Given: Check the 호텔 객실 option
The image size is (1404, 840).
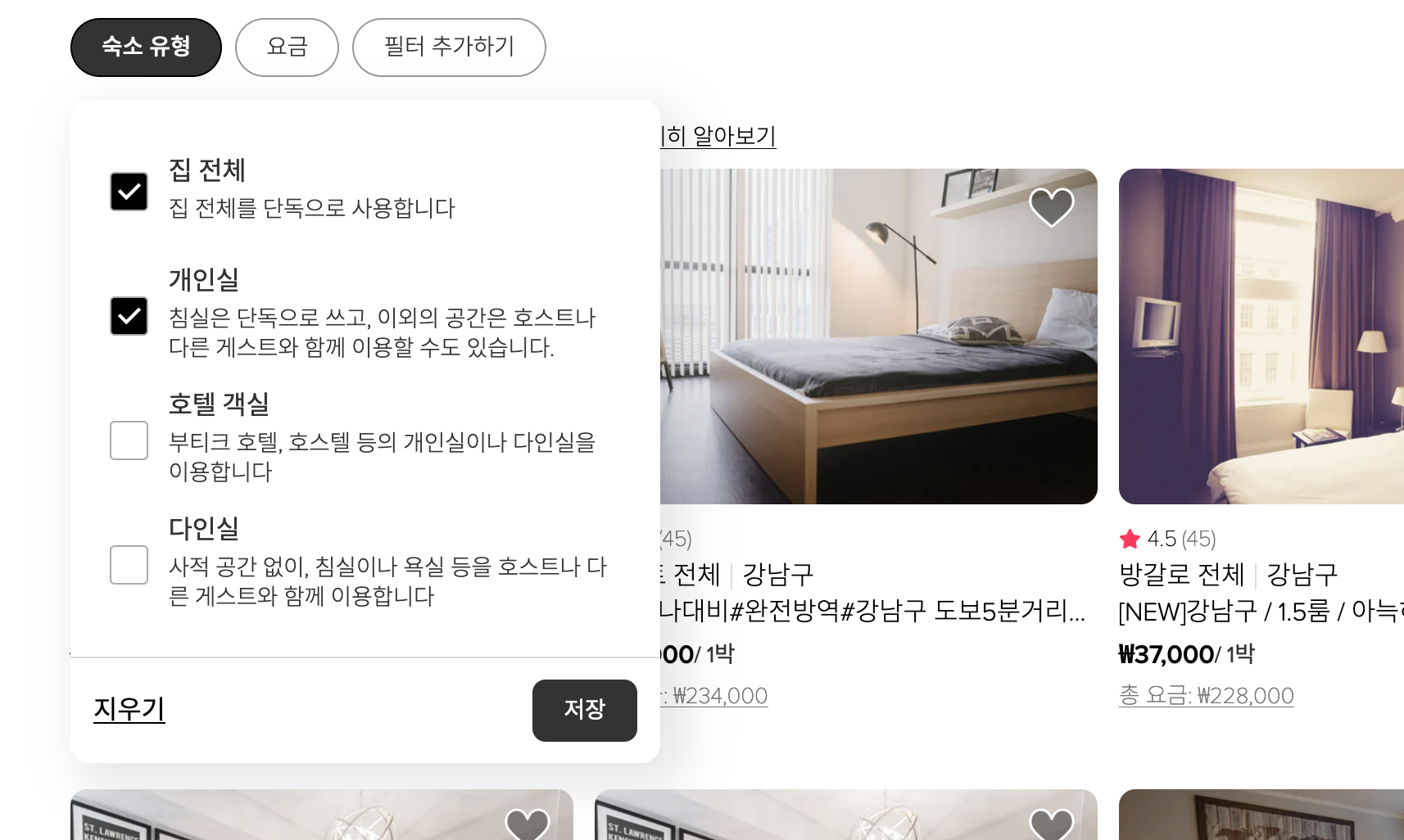Looking at the screenshot, I should (x=129, y=440).
